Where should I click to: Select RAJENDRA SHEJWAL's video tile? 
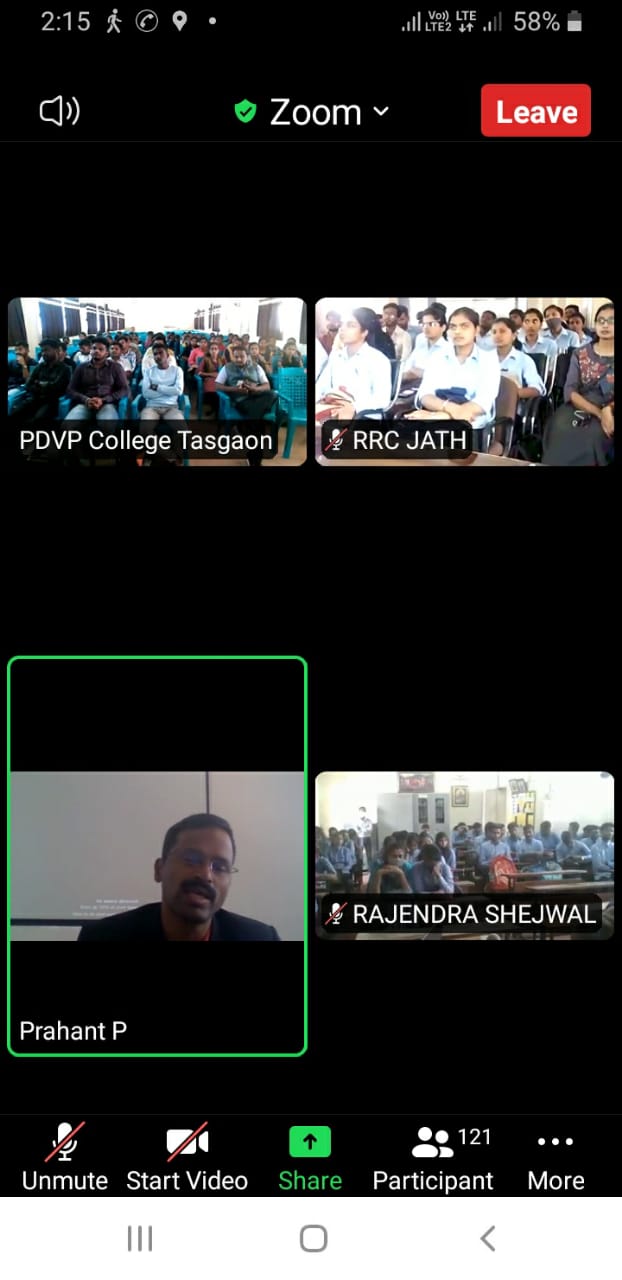pyautogui.click(x=465, y=855)
